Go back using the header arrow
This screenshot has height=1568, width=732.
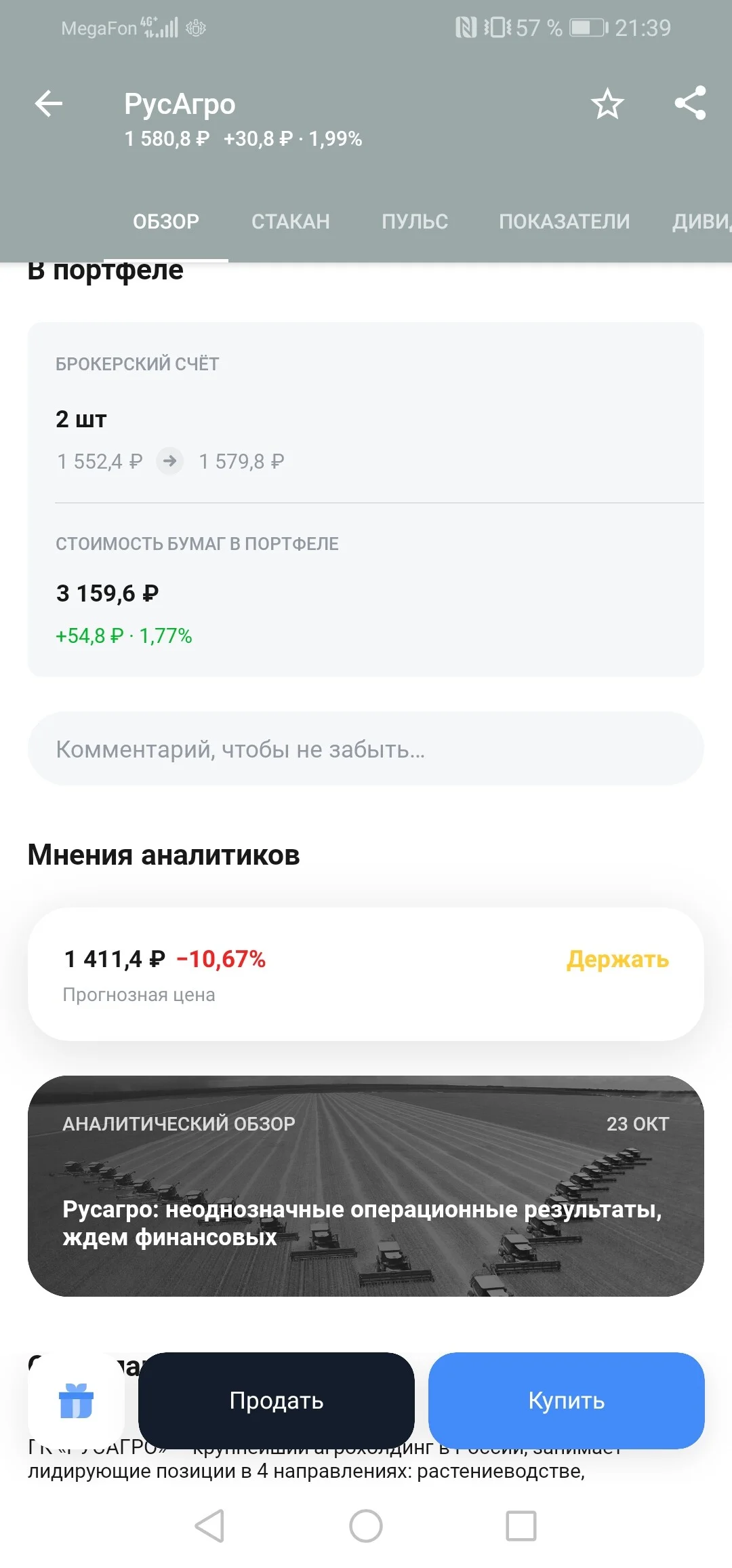[x=49, y=104]
